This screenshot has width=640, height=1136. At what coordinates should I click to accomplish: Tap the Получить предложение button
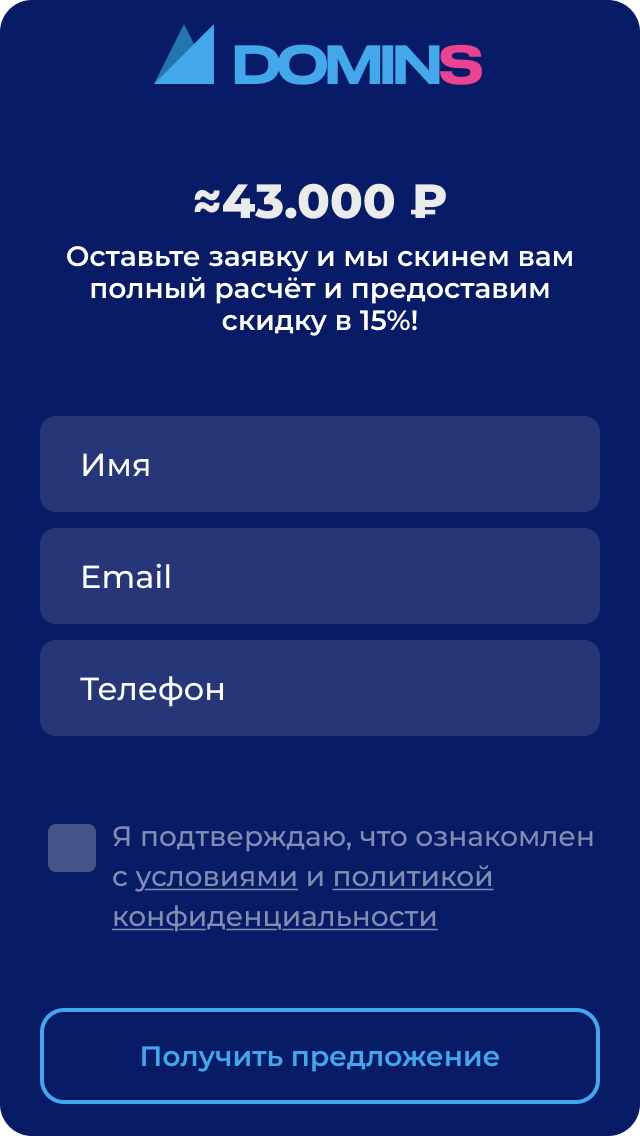320,1056
